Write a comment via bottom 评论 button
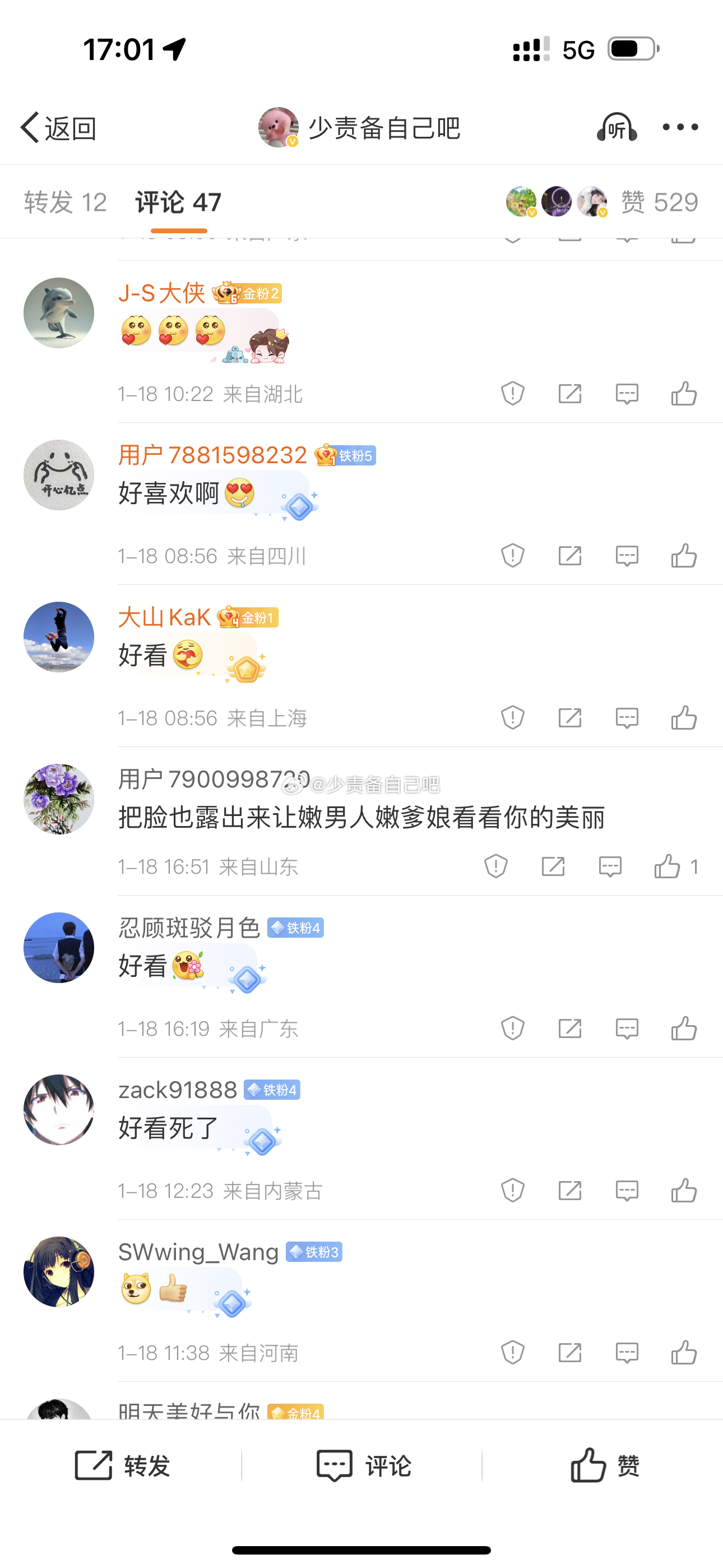The image size is (723, 1568). [x=363, y=1465]
